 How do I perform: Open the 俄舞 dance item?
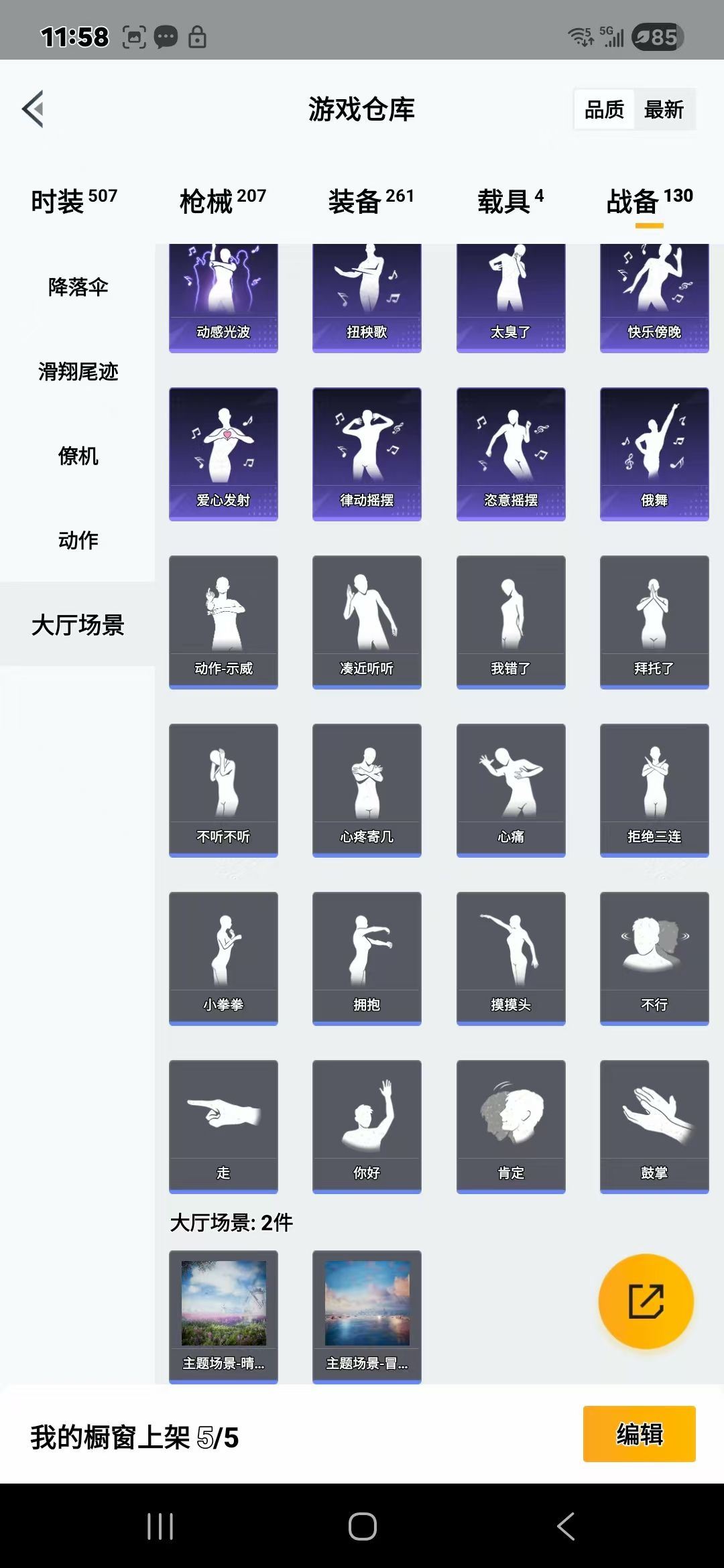point(654,454)
